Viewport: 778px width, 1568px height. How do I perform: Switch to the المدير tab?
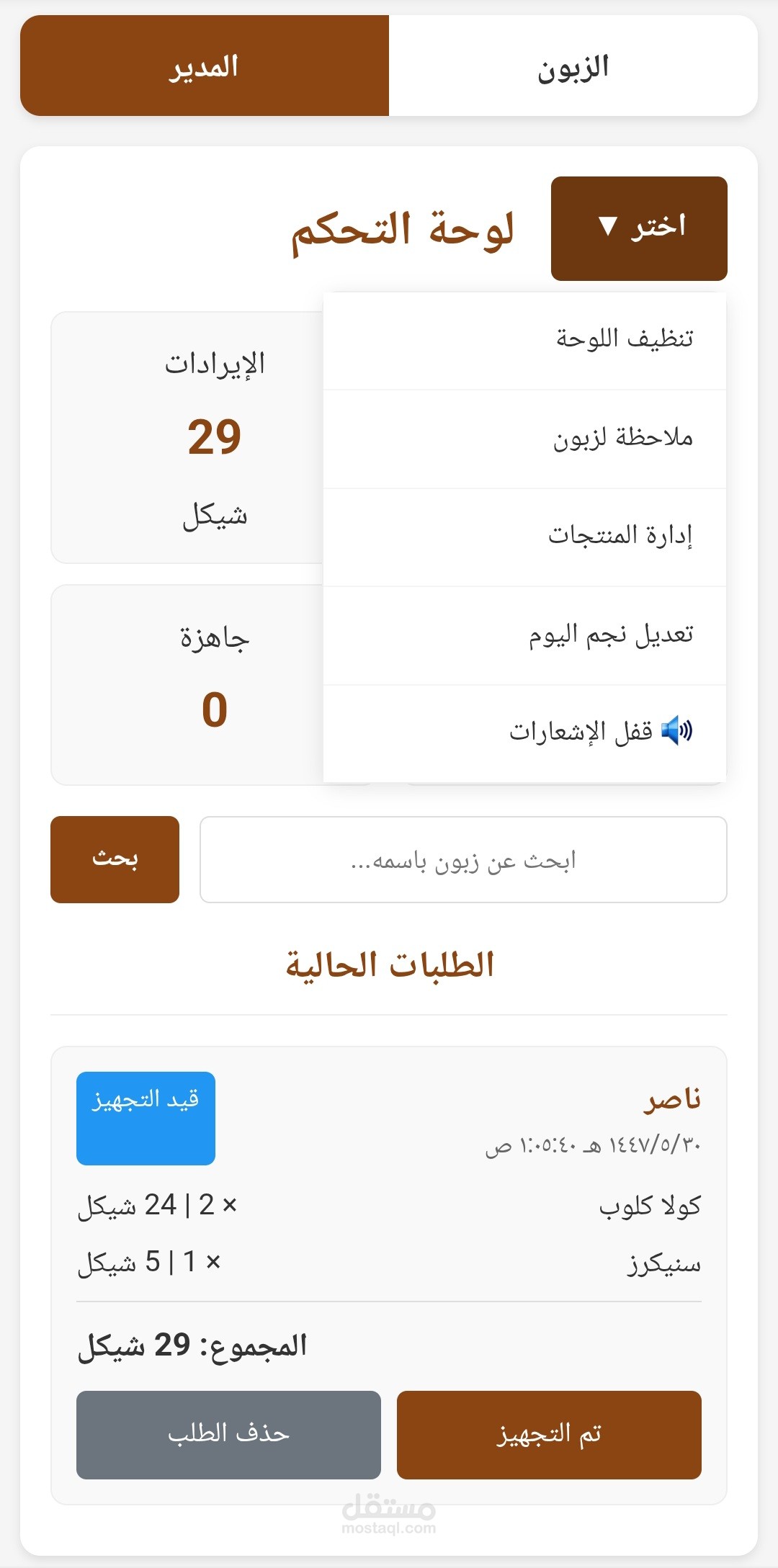point(205,66)
